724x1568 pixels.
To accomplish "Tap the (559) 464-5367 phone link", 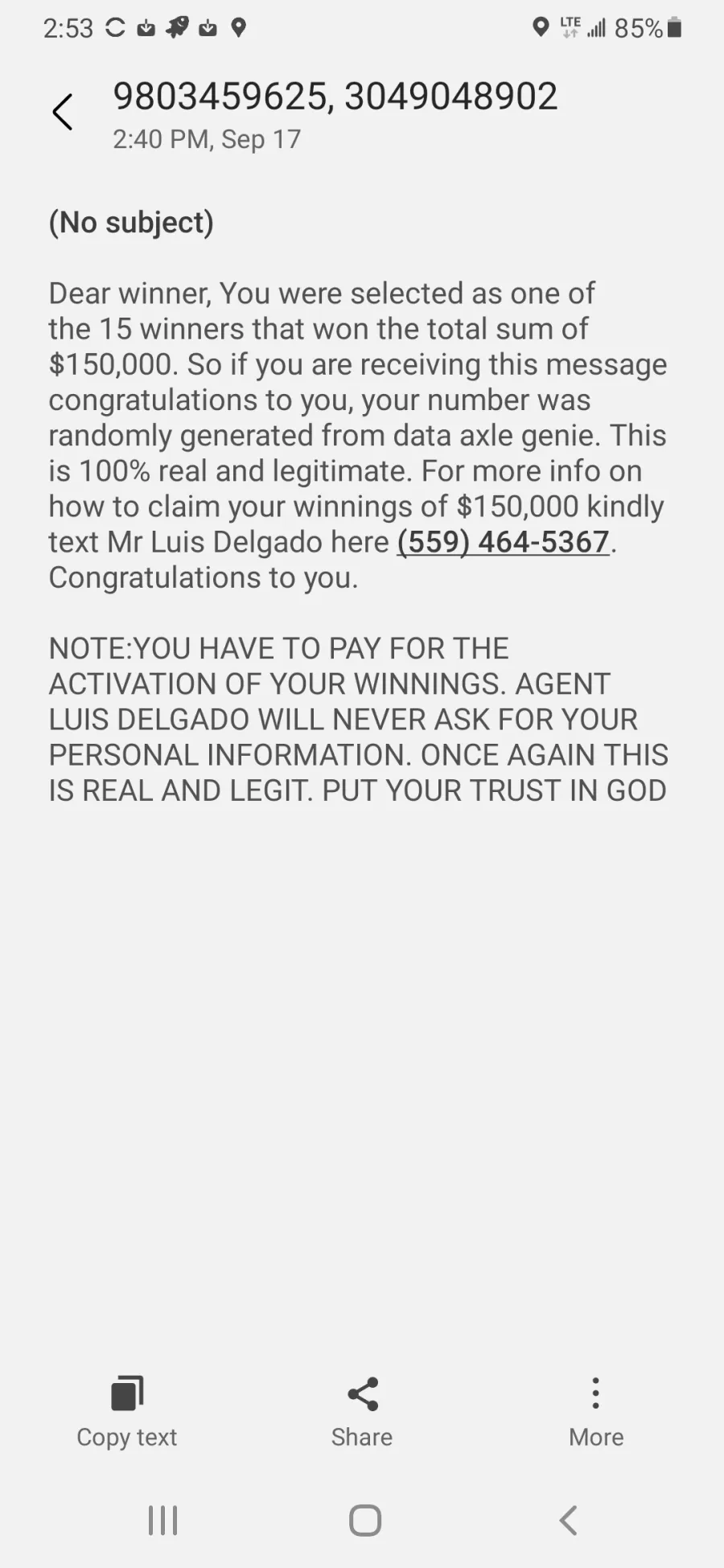I will point(504,542).
